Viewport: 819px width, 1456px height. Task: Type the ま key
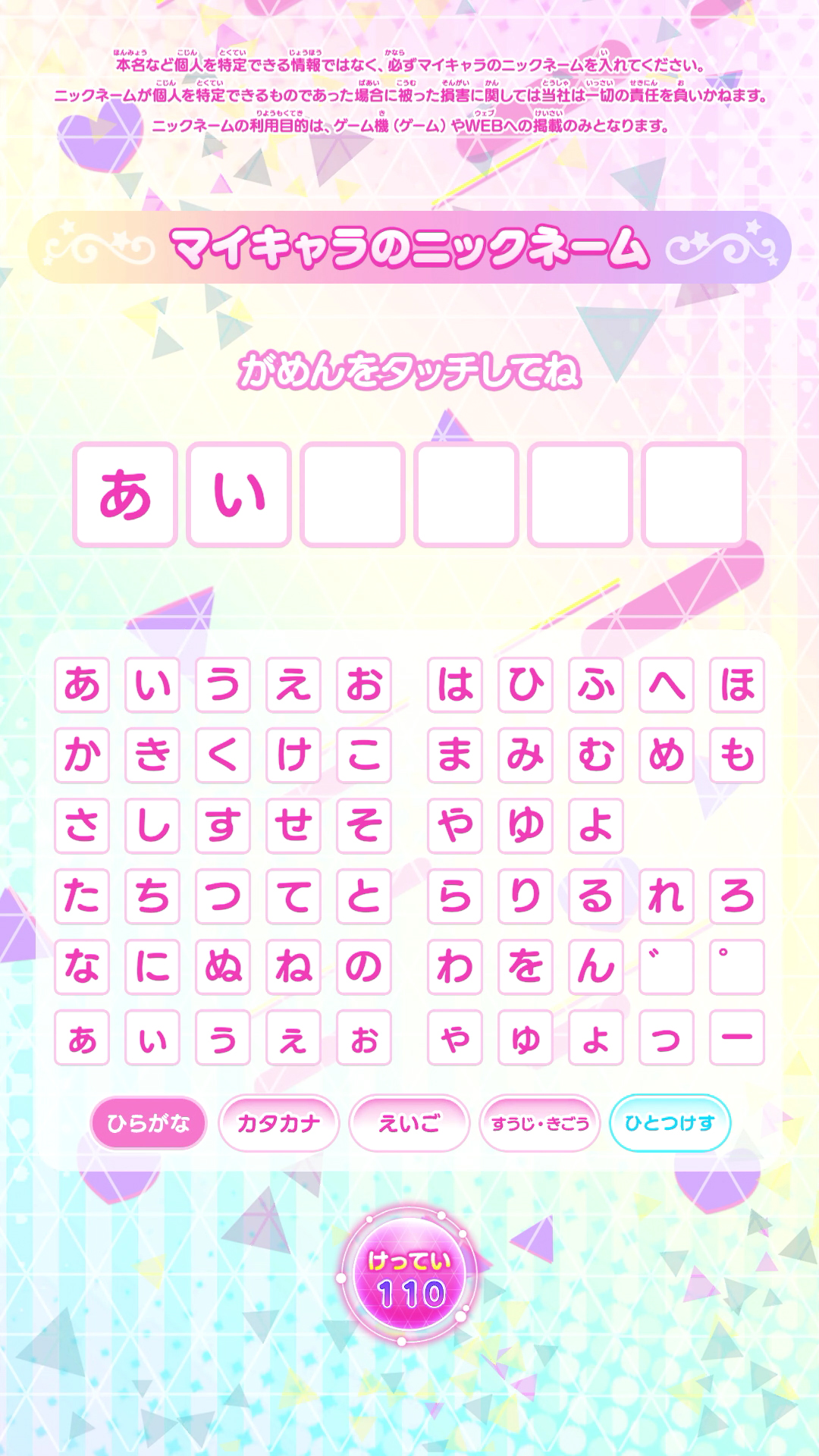pyautogui.click(x=455, y=755)
